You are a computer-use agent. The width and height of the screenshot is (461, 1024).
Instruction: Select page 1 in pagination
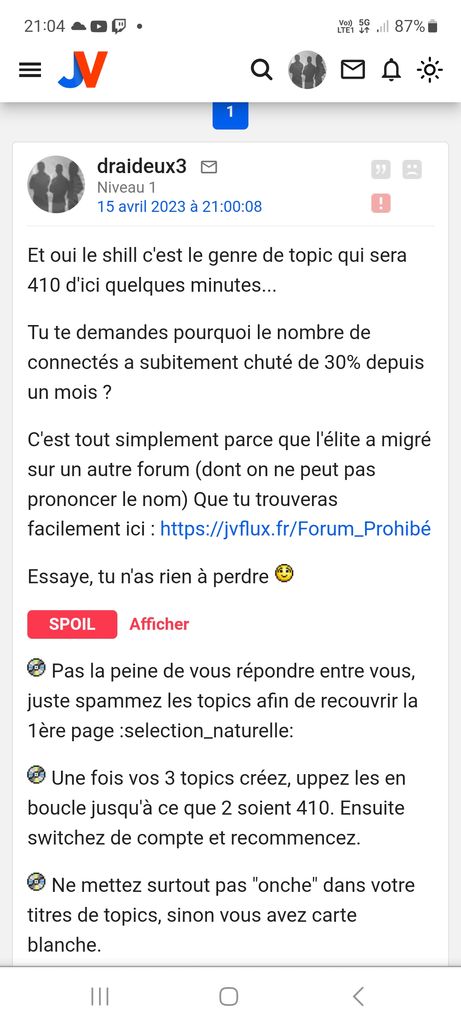click(x=230, y=114)
